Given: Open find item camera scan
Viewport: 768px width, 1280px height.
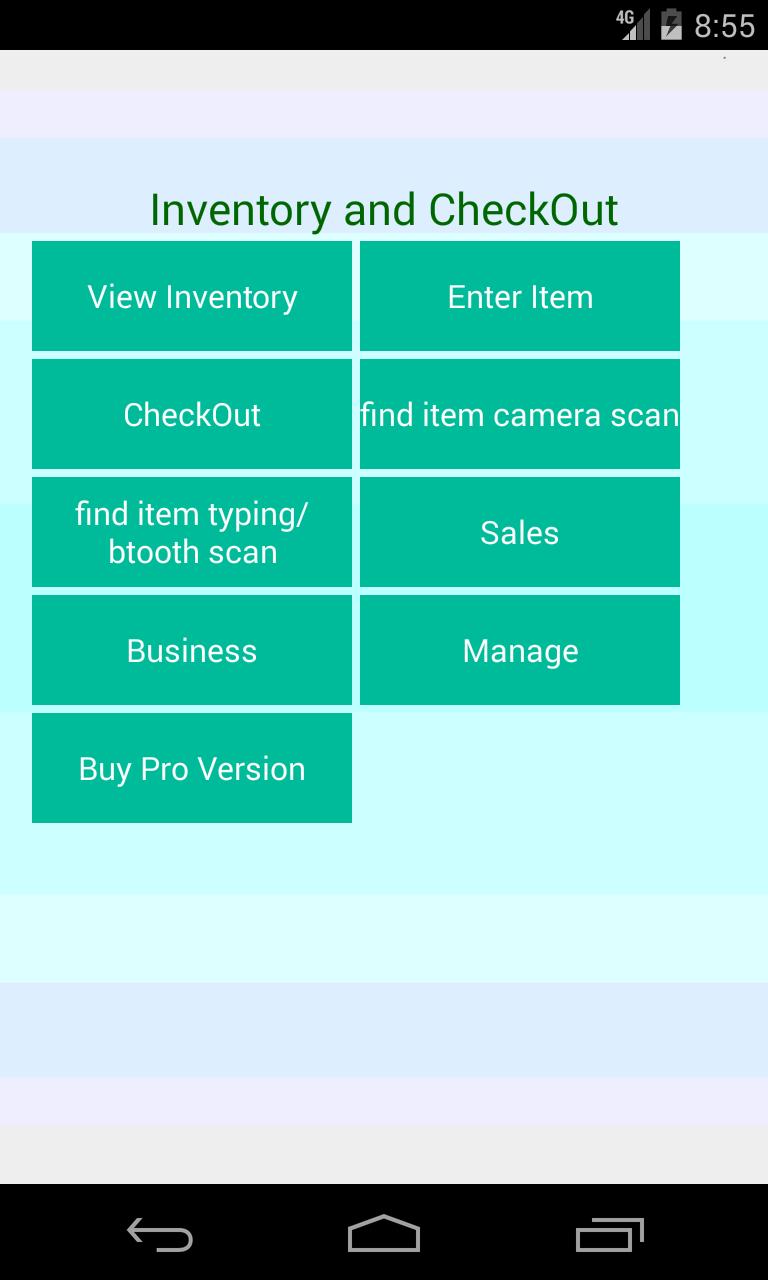Looking at the screenshot, I should coord(519,413).
